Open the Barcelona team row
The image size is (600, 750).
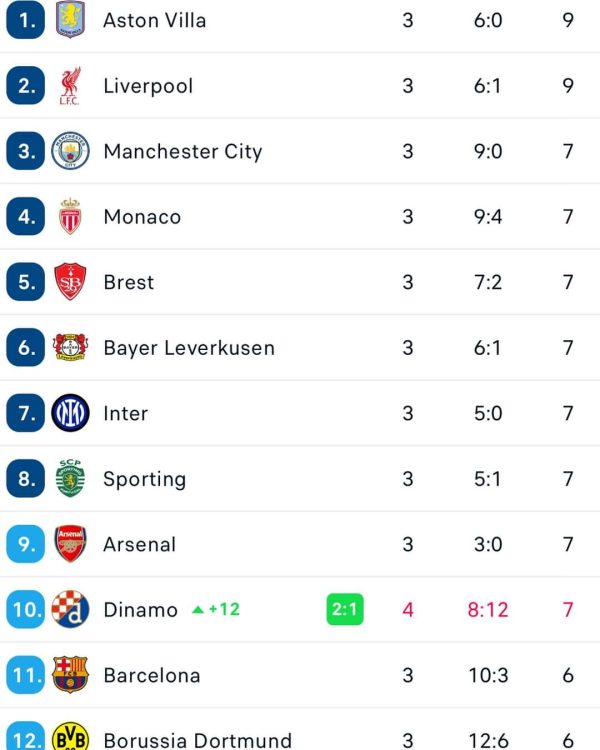coord(152,676)
